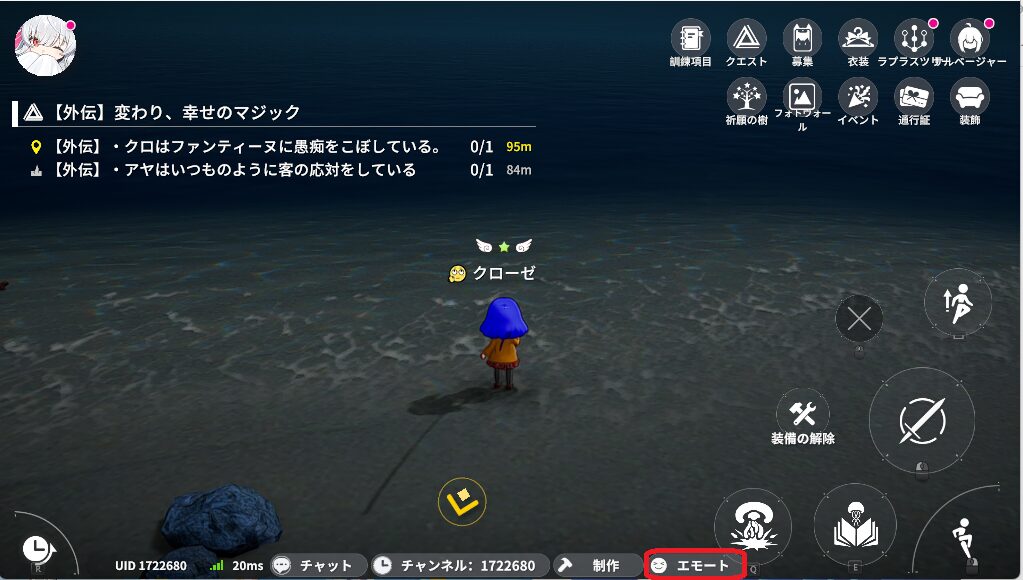Viewport: 1023px width, 580px height.
Task: Open the サルベージャー character menu
Action: (x=969, y=39)
